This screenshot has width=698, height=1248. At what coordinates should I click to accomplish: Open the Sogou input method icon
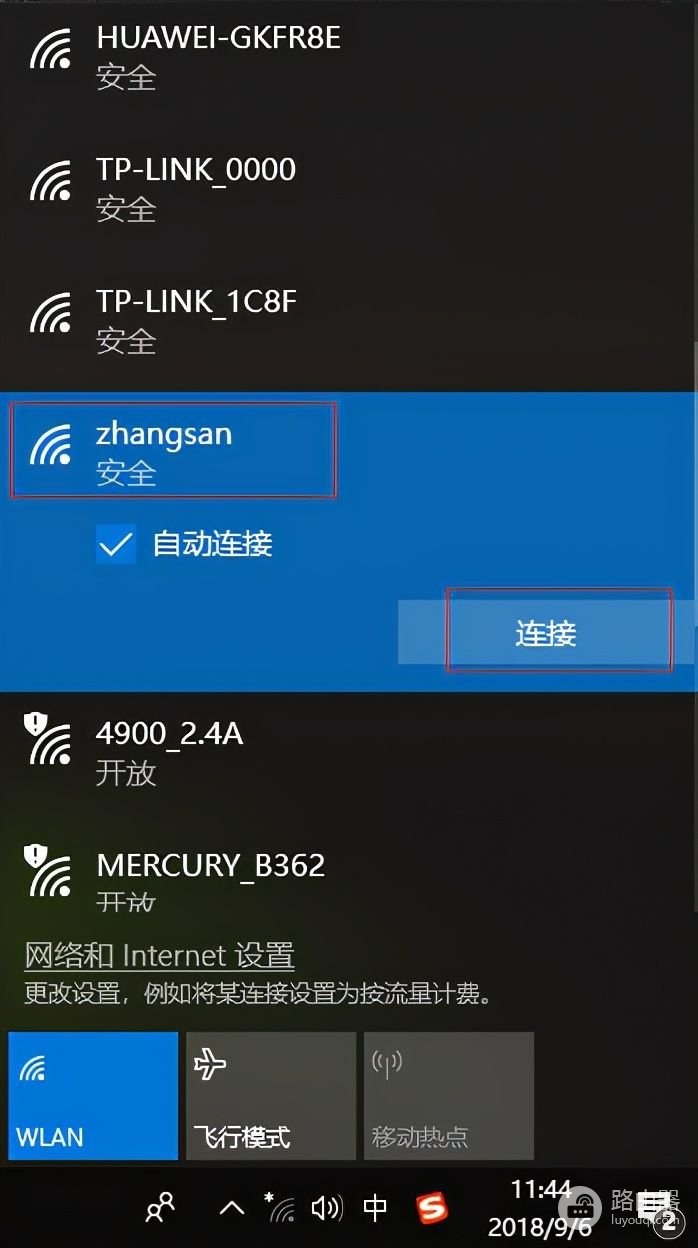point(431,1209)
